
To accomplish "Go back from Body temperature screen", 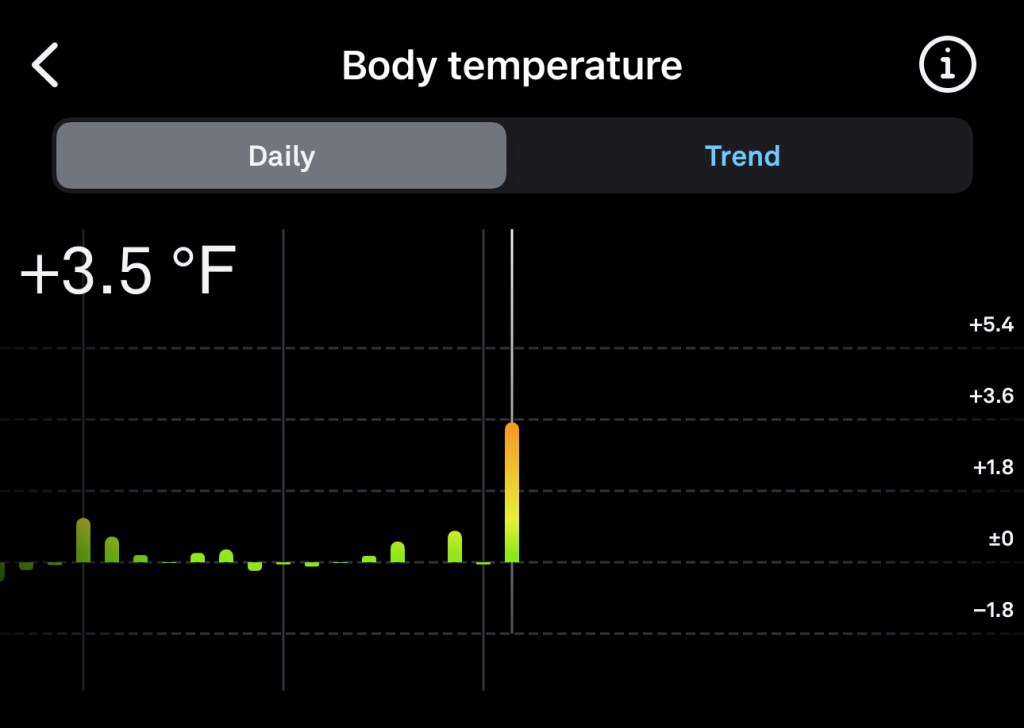I will tap(46, 66).
